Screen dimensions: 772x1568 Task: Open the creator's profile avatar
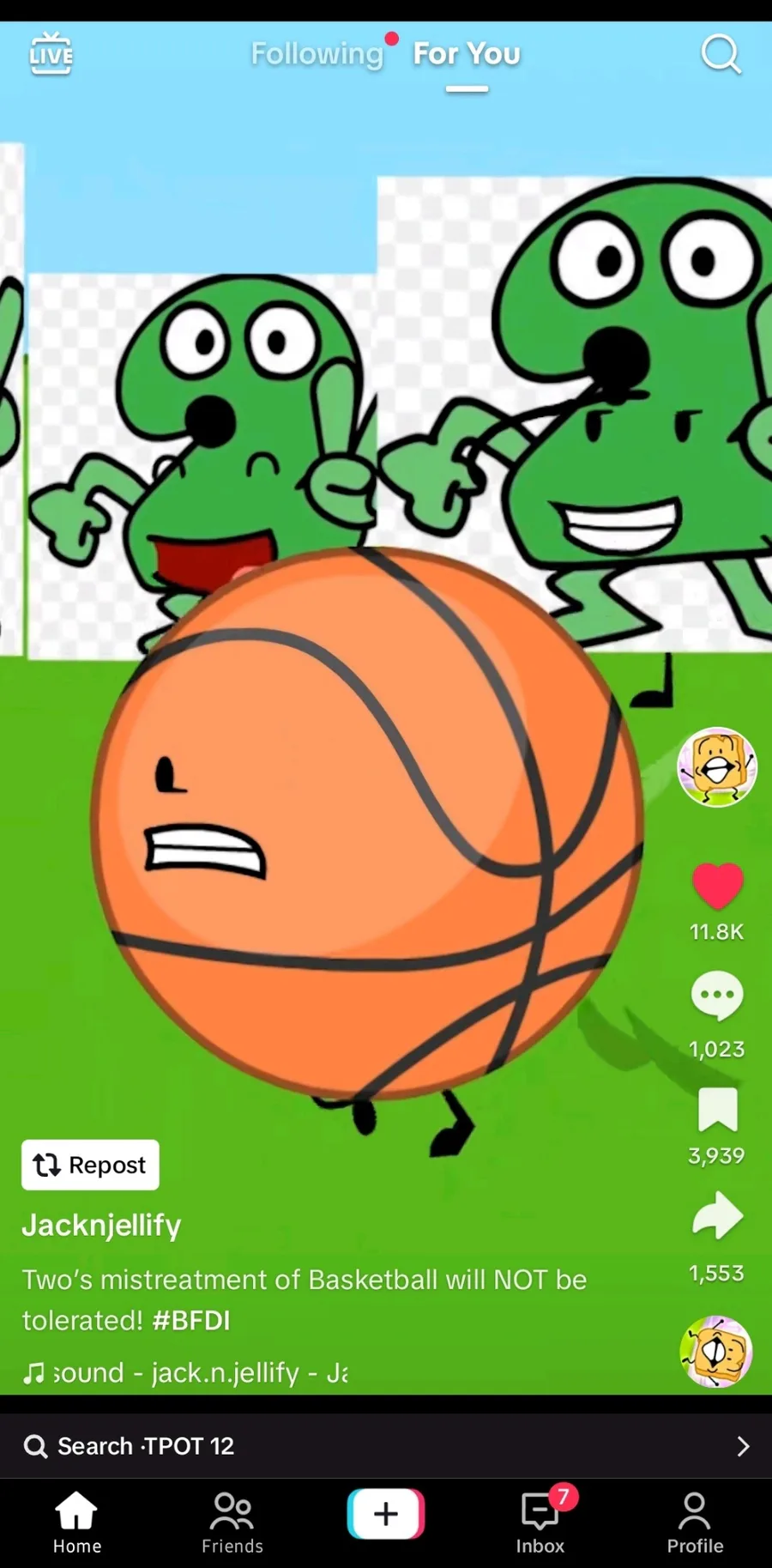[x=717, y=766]
